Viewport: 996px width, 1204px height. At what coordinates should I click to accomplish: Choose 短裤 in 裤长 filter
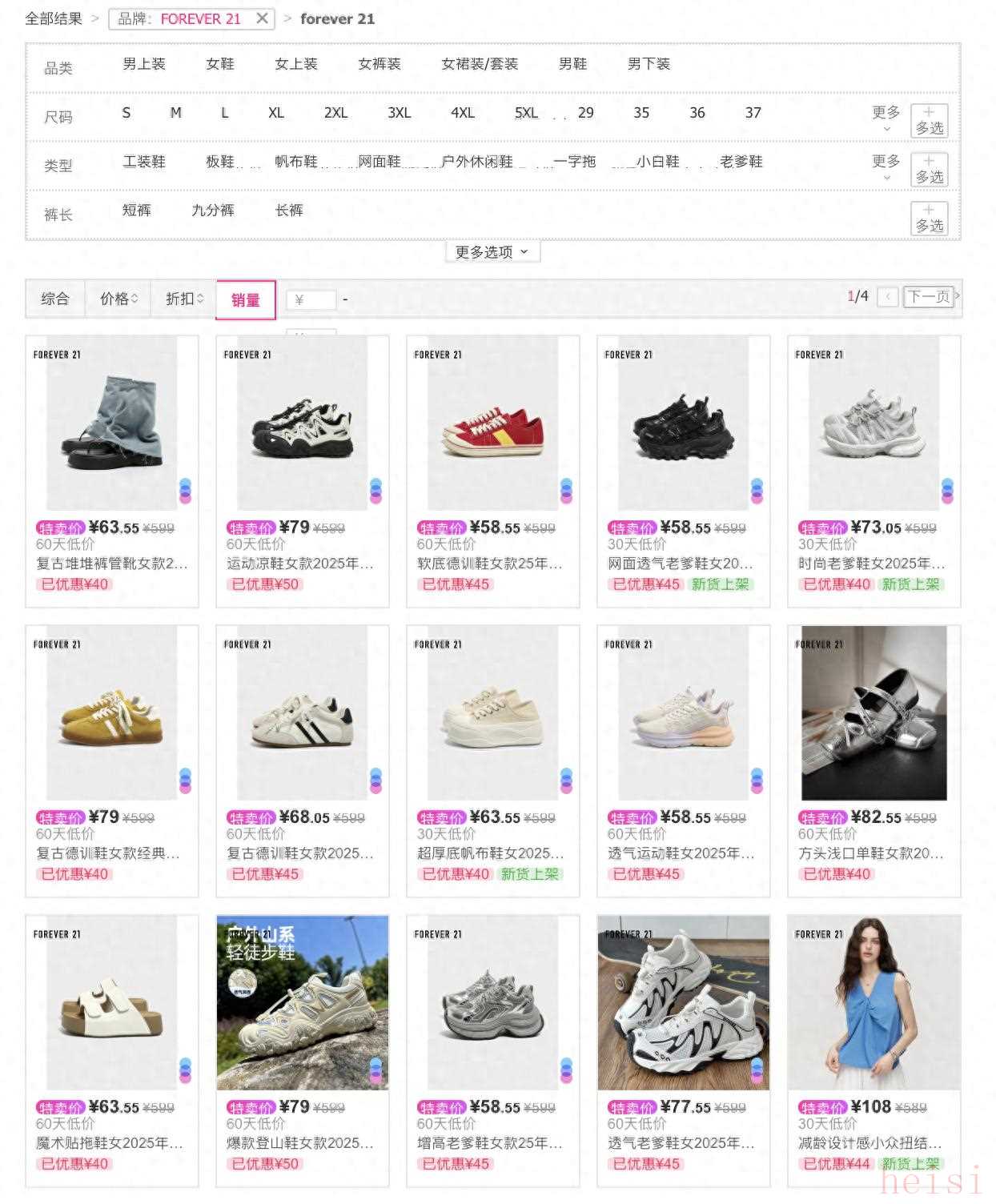(136, 211)
